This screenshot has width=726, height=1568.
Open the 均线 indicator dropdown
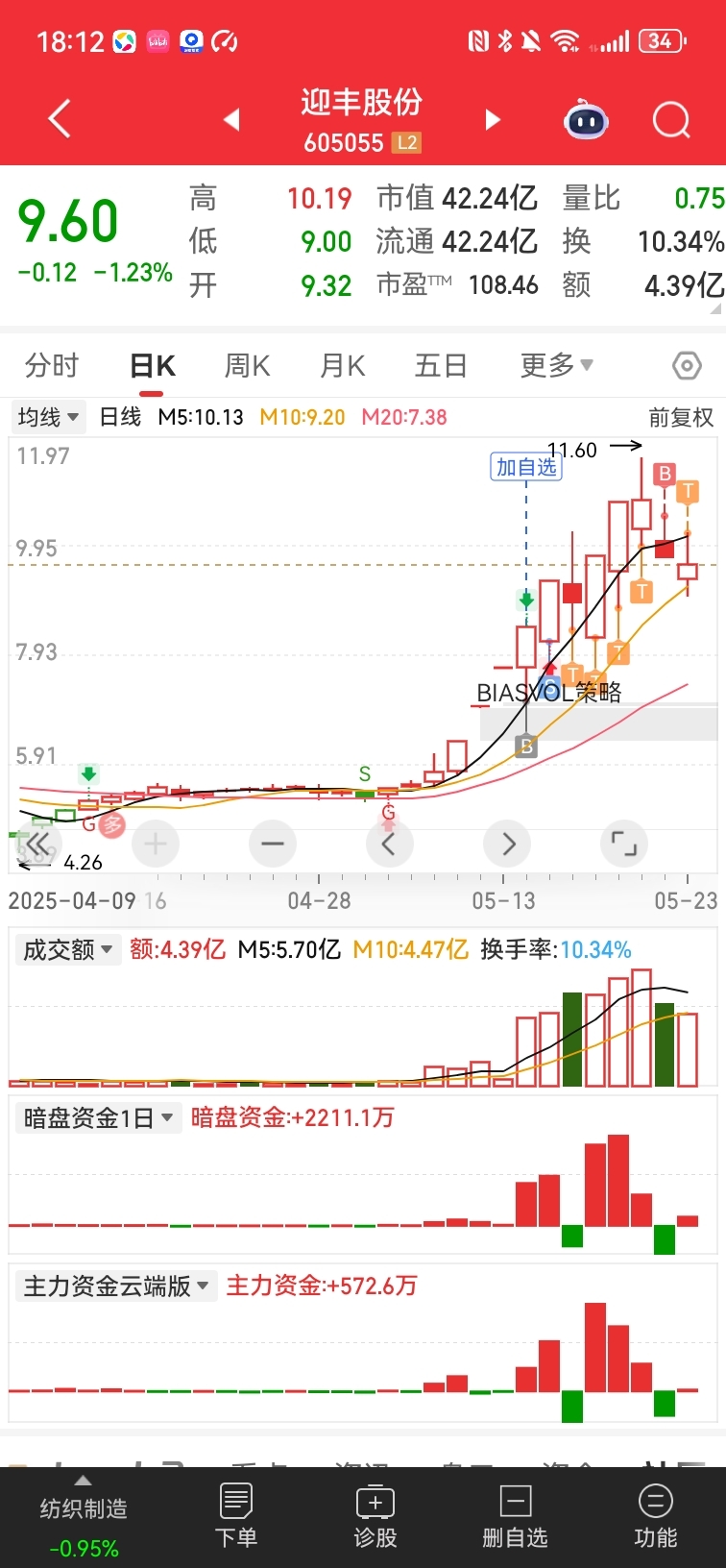(x=49, y=417)
